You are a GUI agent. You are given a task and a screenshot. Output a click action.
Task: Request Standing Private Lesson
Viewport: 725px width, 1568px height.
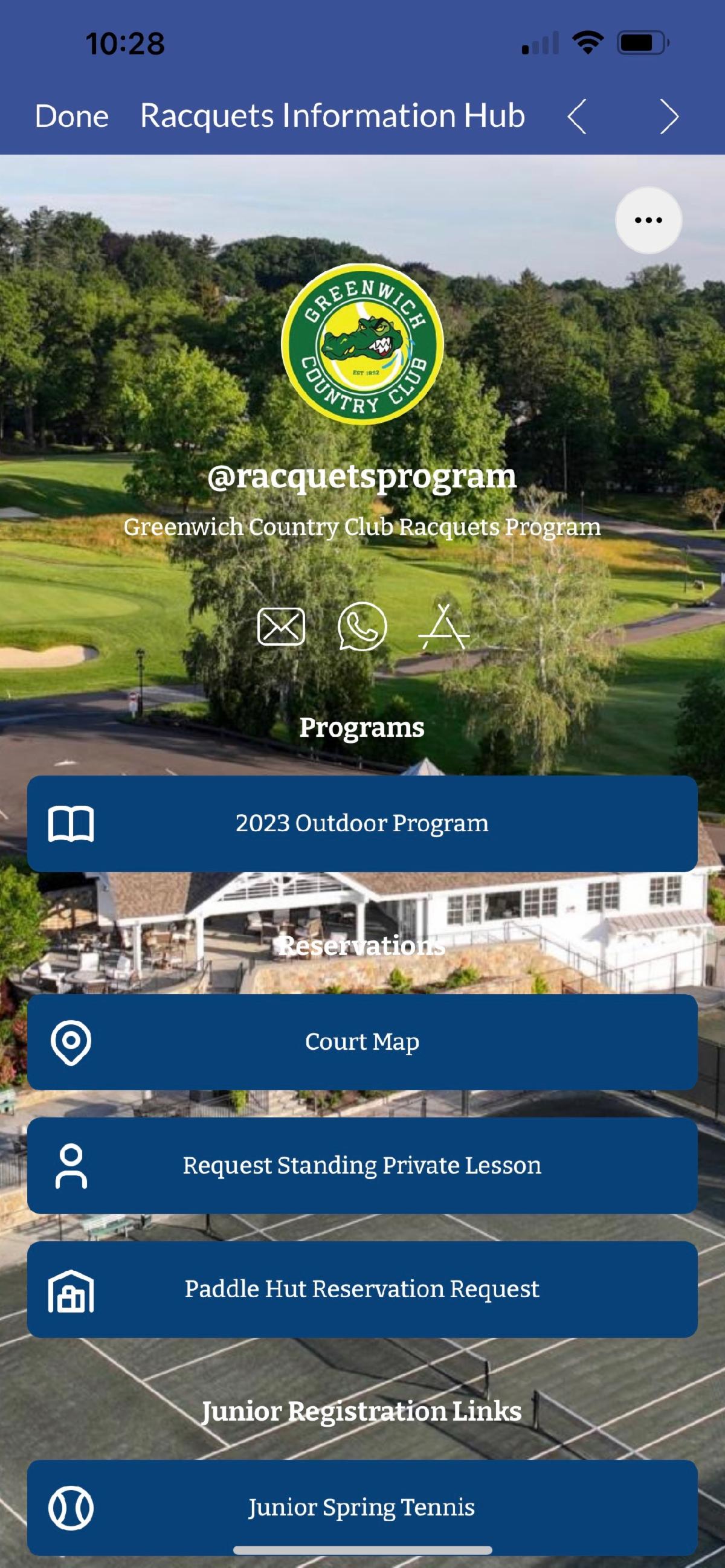[362, 1165]
